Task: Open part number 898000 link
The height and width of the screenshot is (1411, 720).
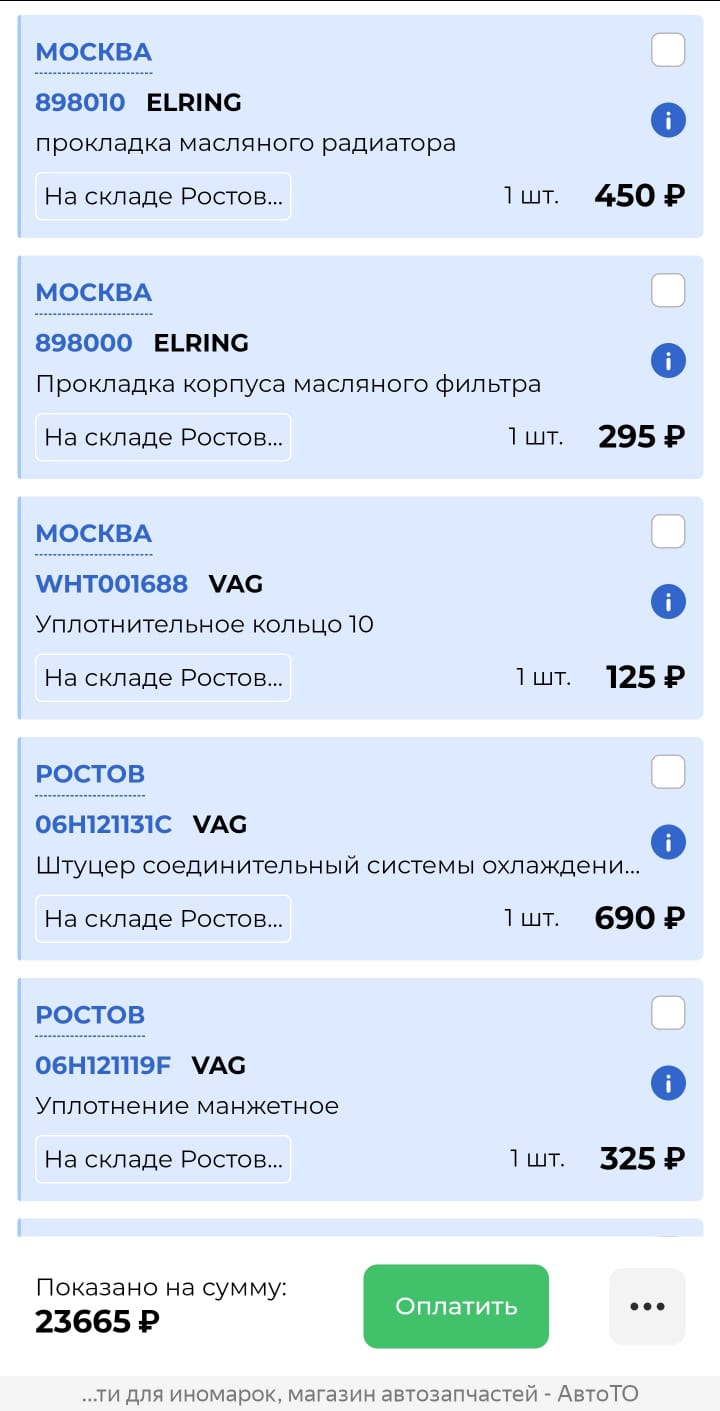Action: pos(84,343)
